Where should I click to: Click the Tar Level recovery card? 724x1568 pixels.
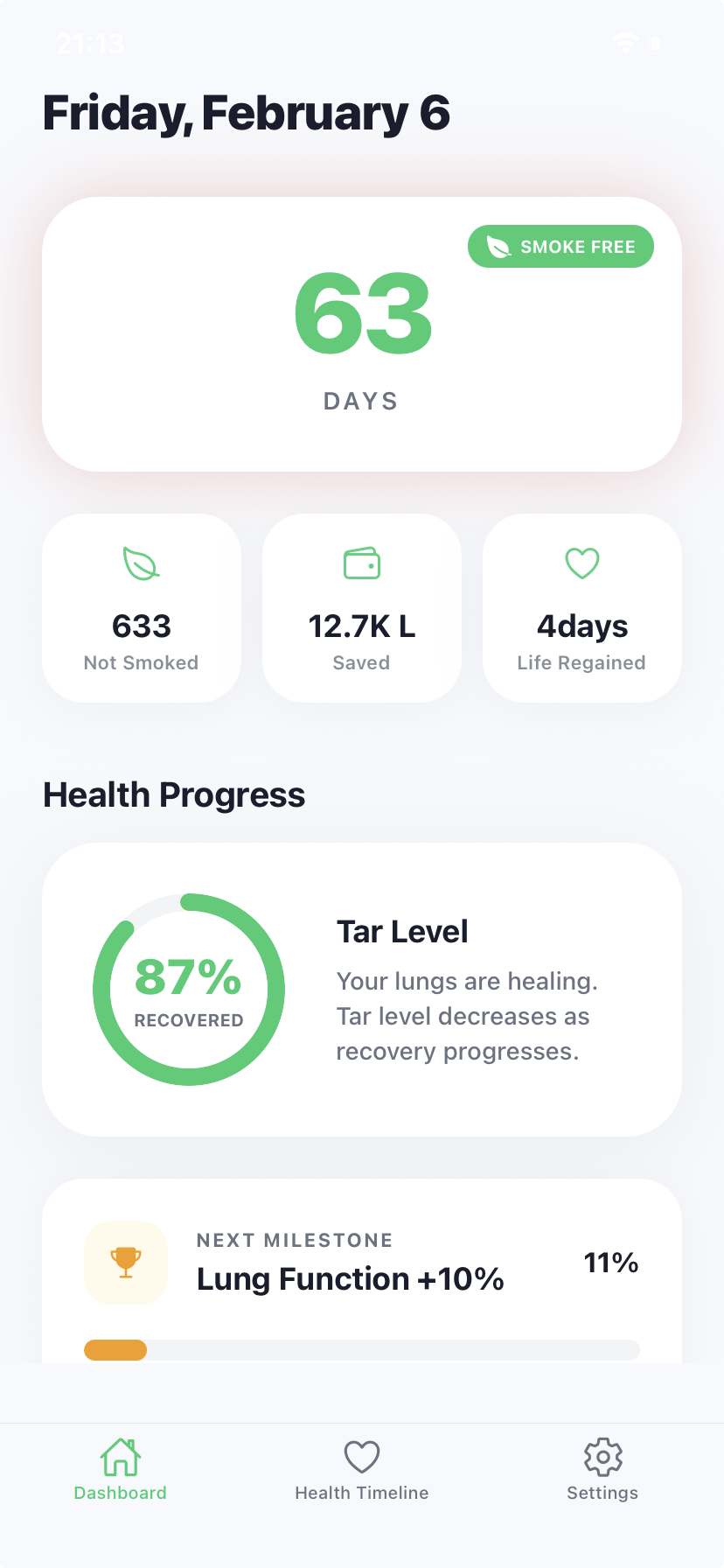click(361, 989)
